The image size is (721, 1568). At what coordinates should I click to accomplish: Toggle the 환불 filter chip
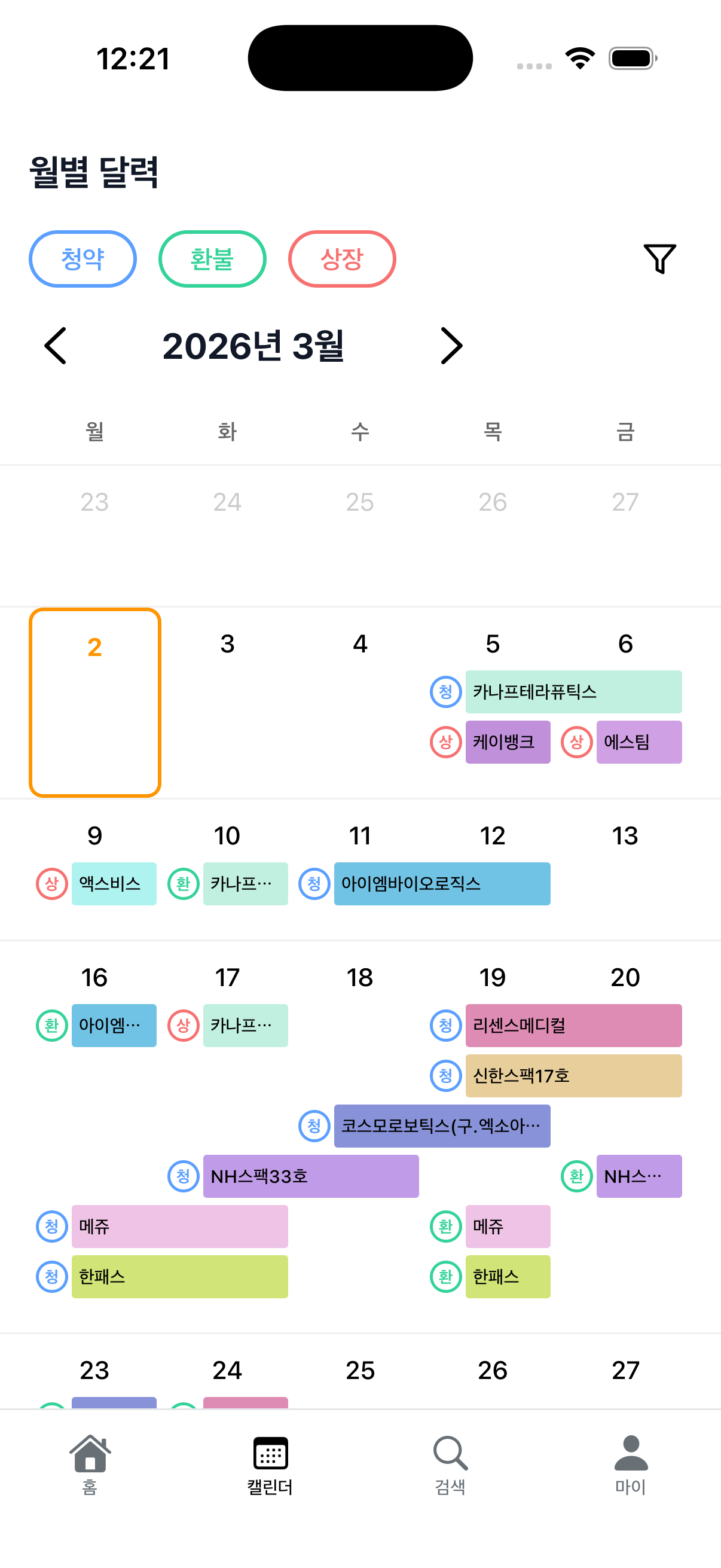point(212,258)
